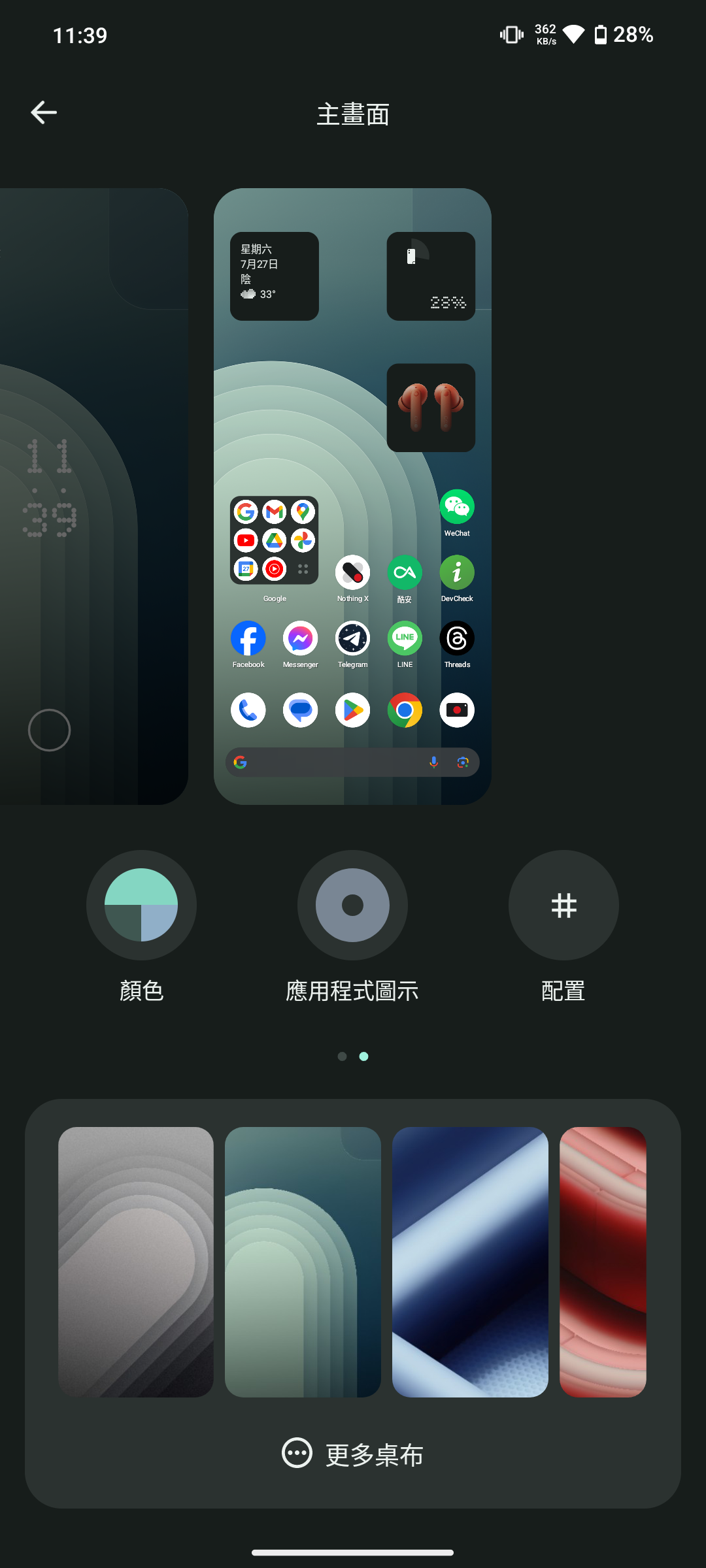Go back with the arrow icon
The height and width of the screenshot is (1568, 706).
pyautogui.click(x=44, y=112)
